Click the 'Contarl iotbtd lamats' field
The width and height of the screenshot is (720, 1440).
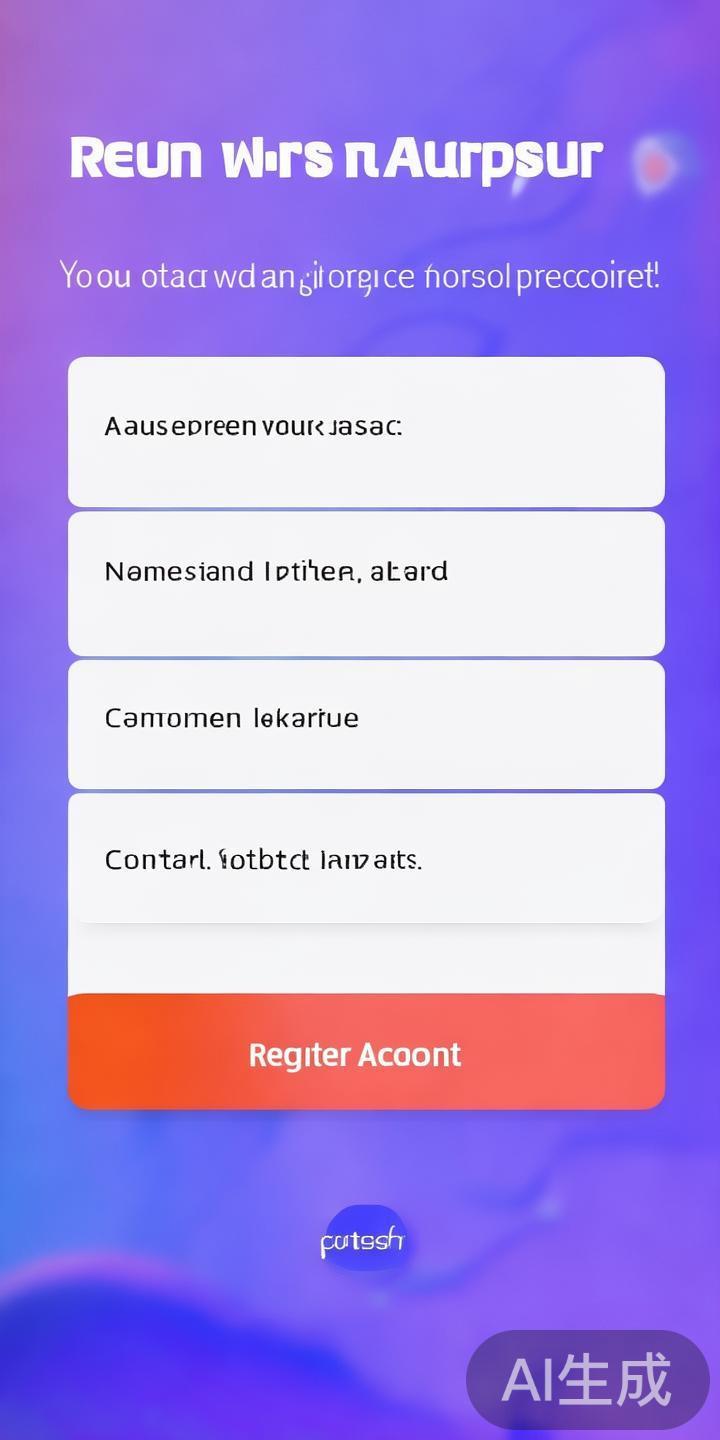(365, 858)
